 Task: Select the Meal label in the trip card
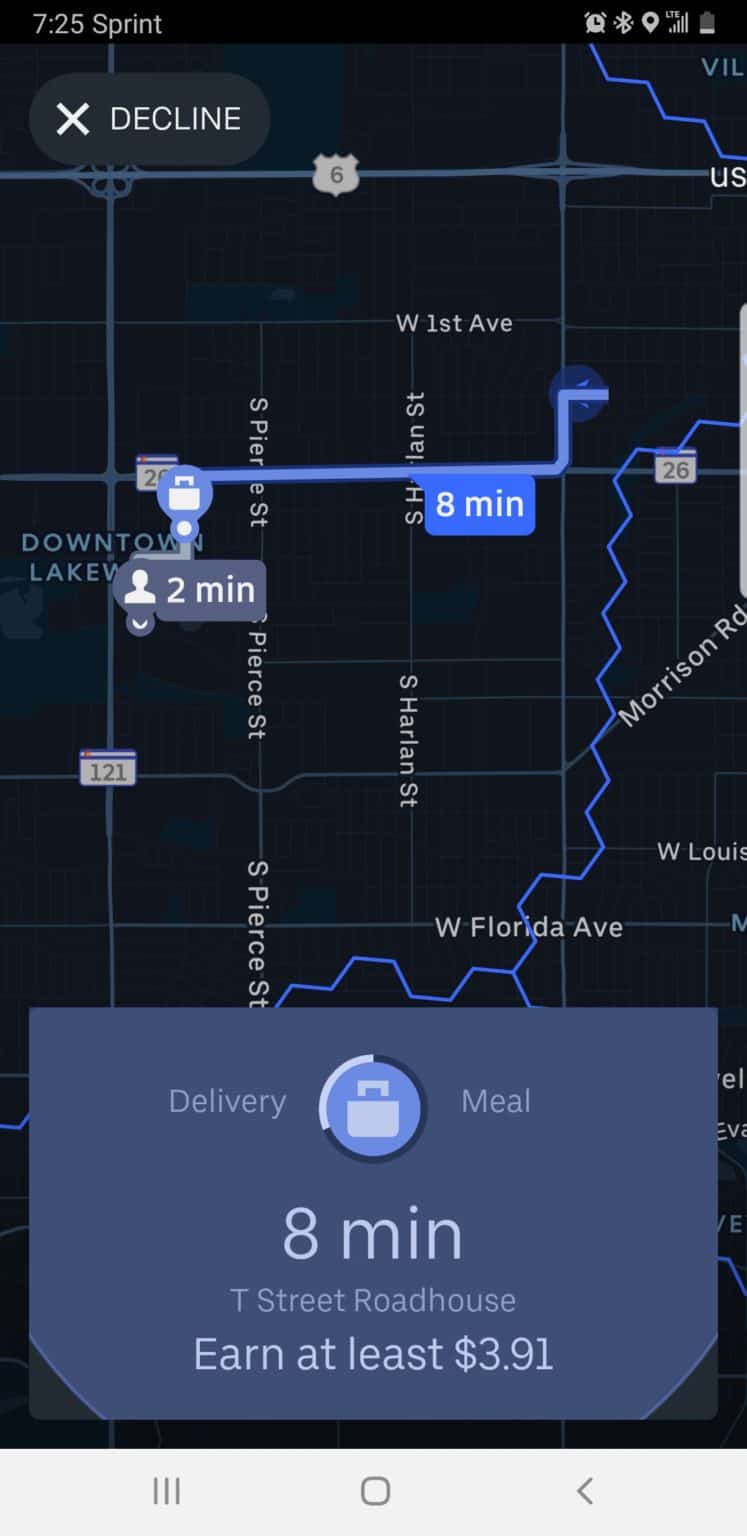click(496, 1100)
